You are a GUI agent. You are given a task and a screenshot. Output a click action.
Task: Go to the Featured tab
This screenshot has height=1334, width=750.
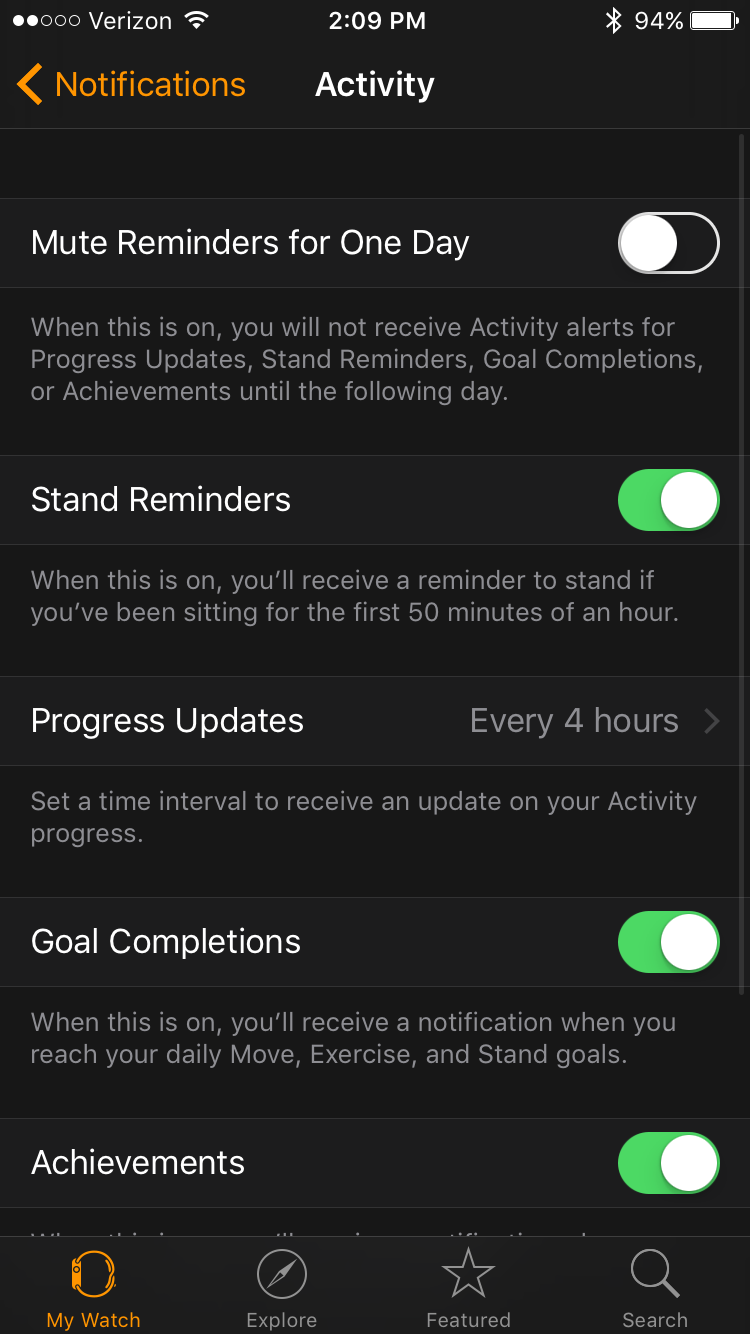click(x=468, y=1288)
